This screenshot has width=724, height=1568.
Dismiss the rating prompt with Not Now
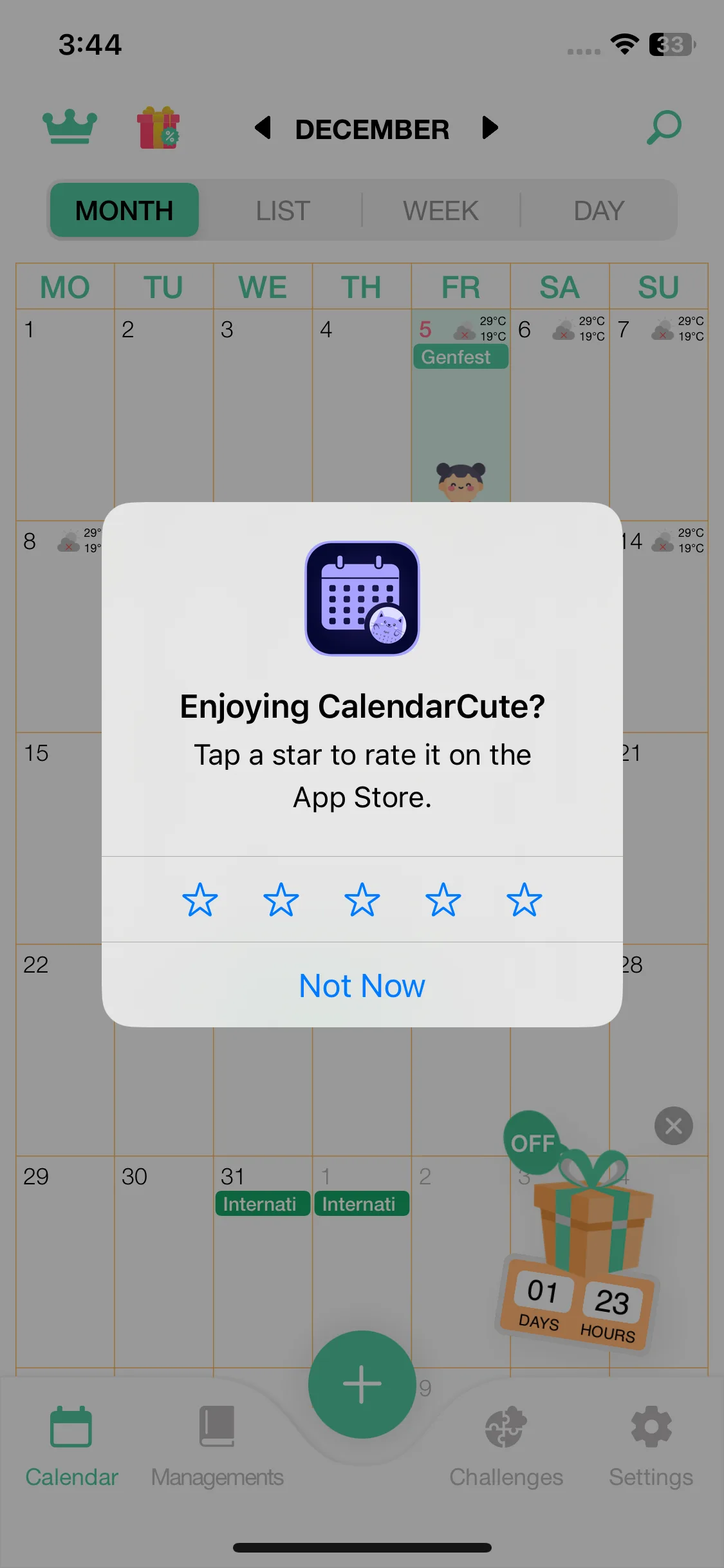(362, 985)
